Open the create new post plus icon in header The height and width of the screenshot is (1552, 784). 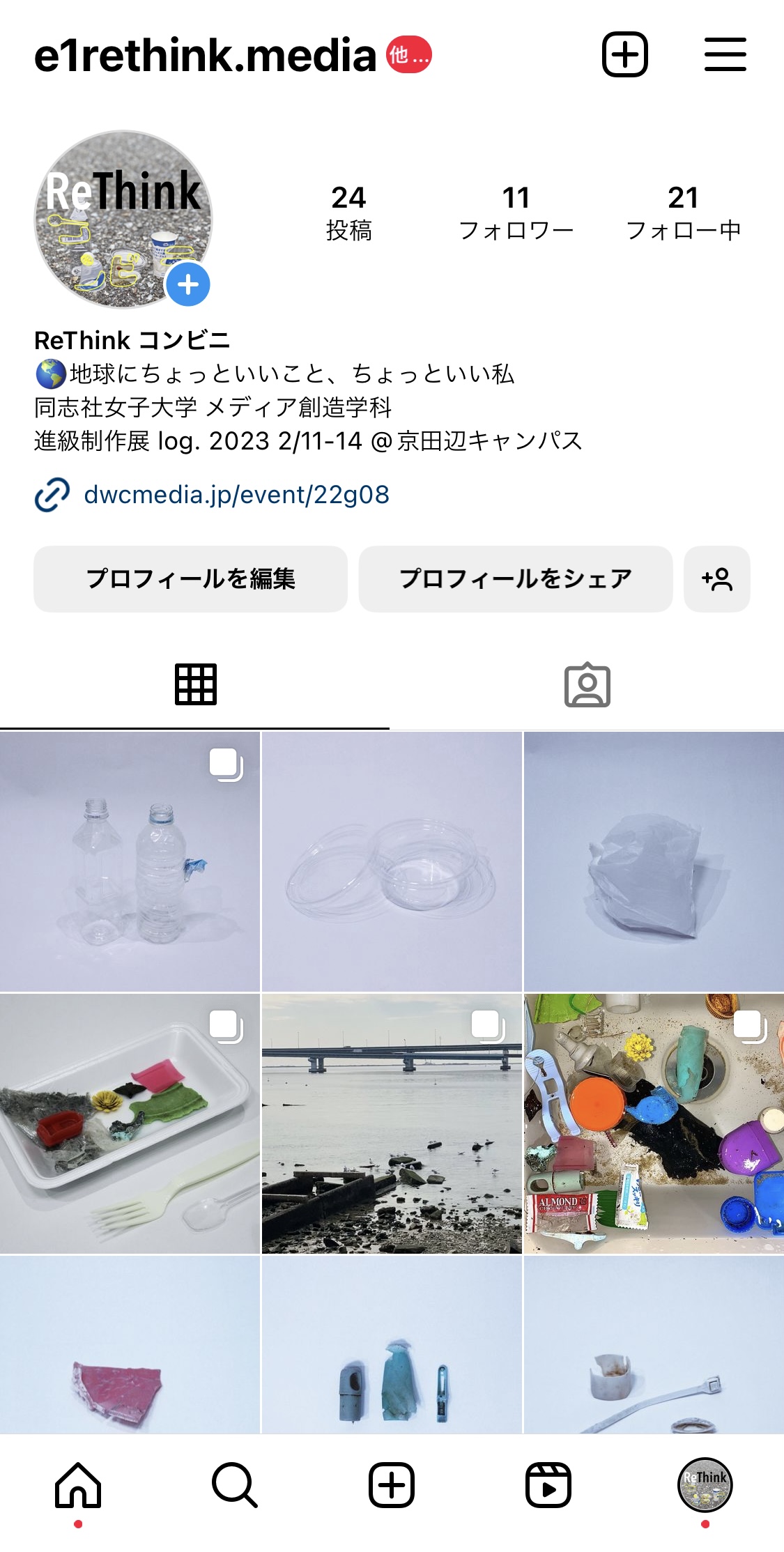[624, 54]
